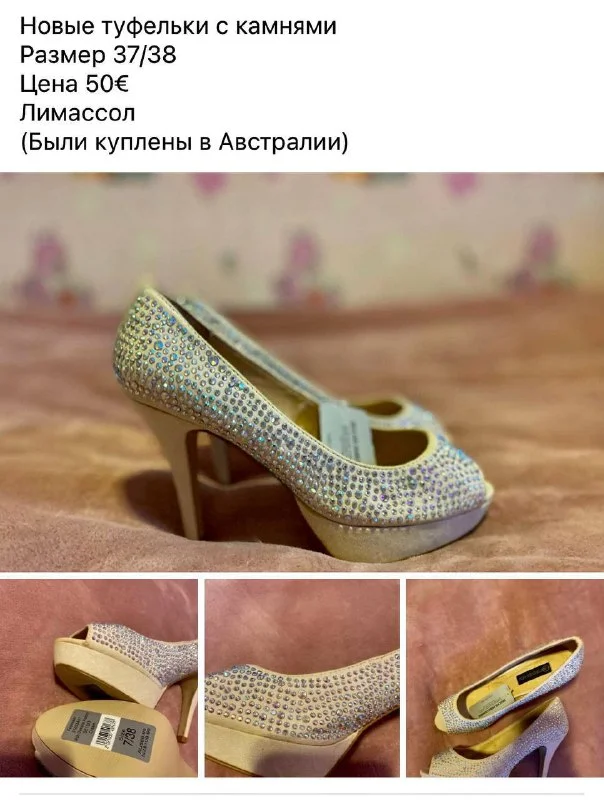Screen dimensions: 604x800
Task: Open the photo showing the shoe insoles
Action: [505, 678]
